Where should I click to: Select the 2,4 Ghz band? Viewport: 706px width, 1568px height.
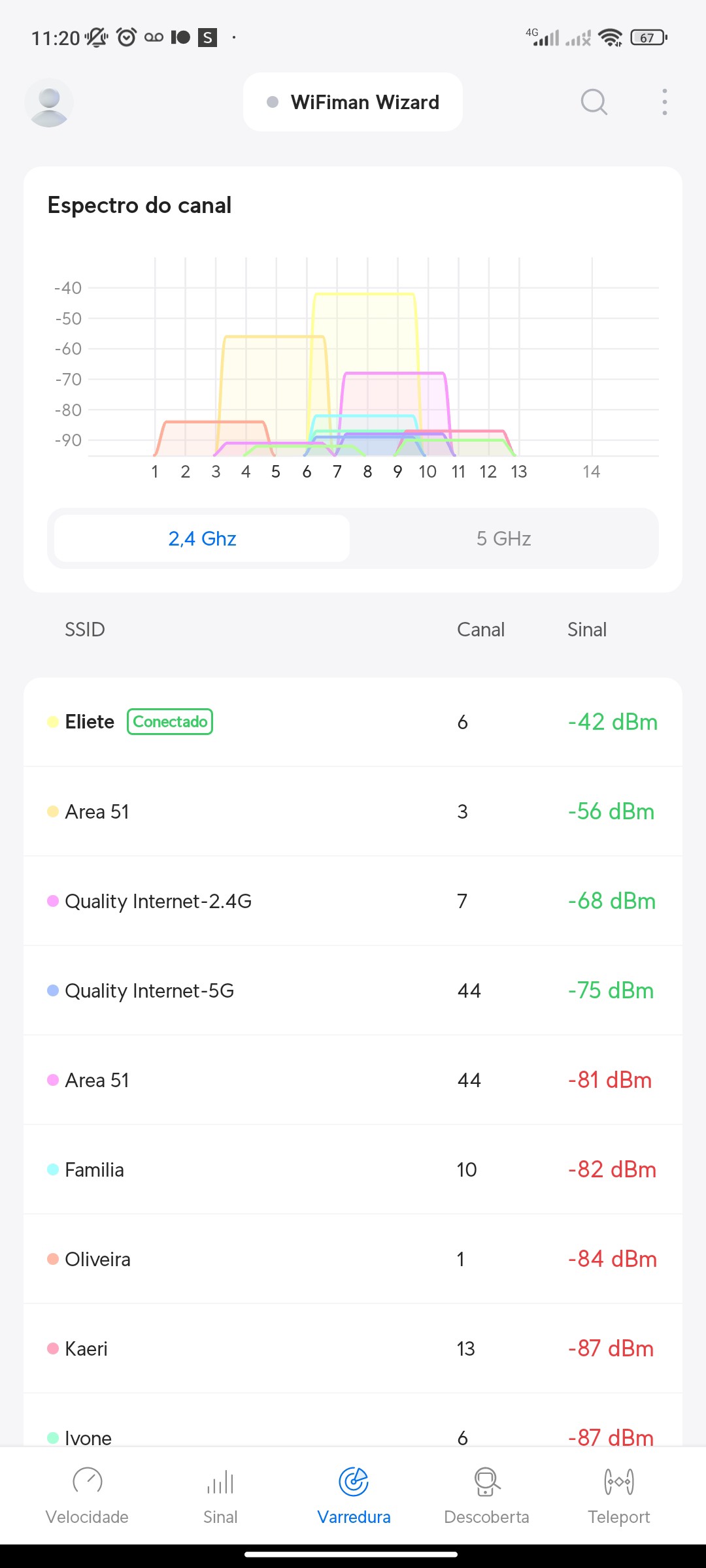(202, 538)
